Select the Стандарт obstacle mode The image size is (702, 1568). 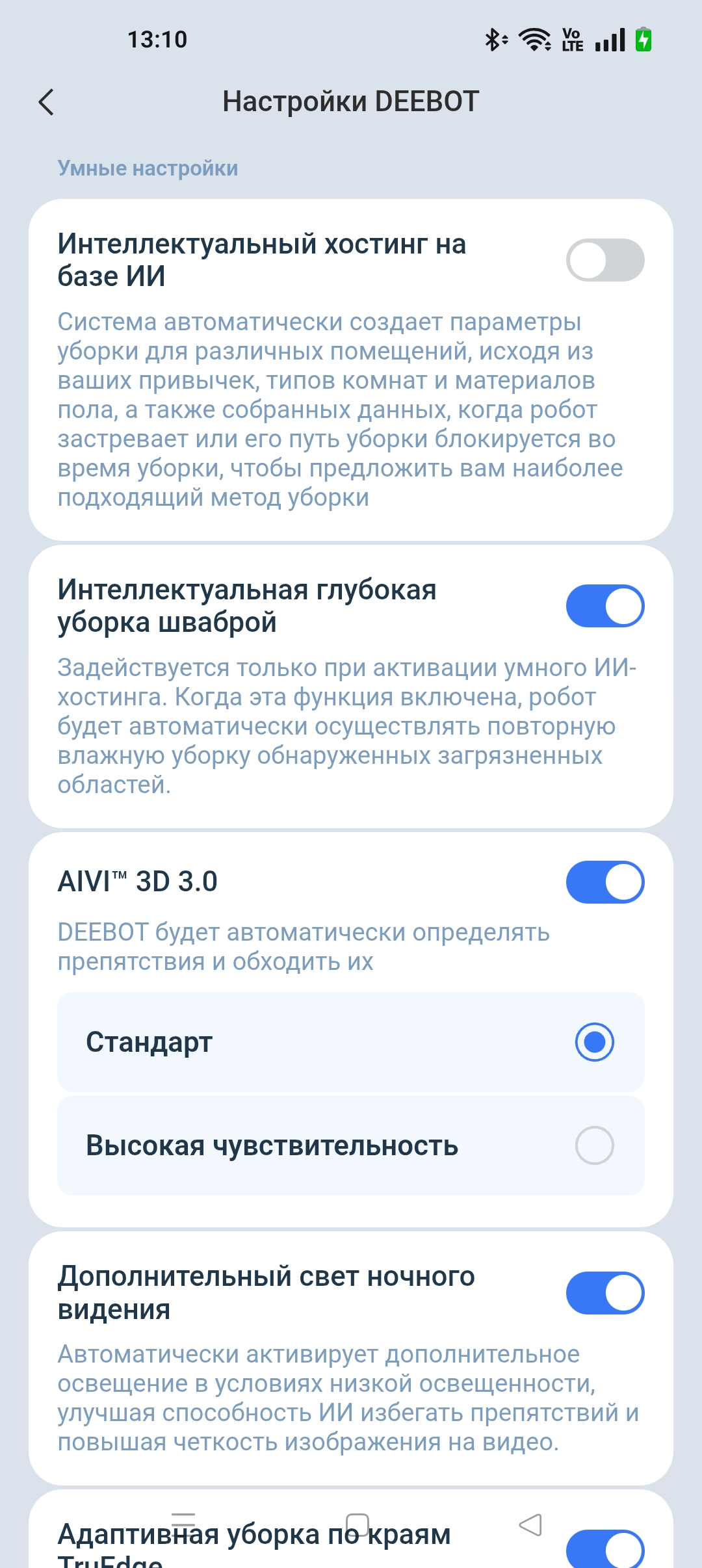[594, 1042]
